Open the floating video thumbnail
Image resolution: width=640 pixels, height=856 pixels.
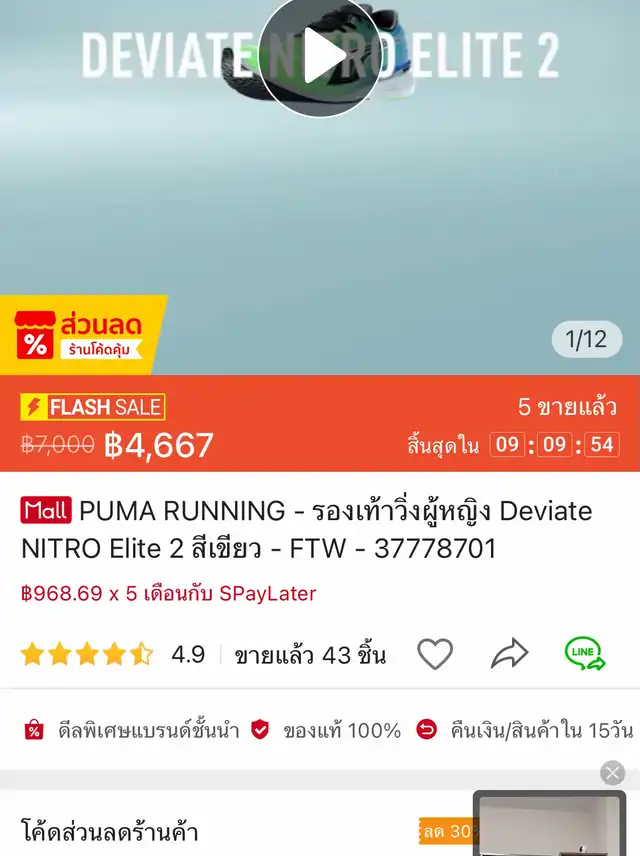point(555,826)
